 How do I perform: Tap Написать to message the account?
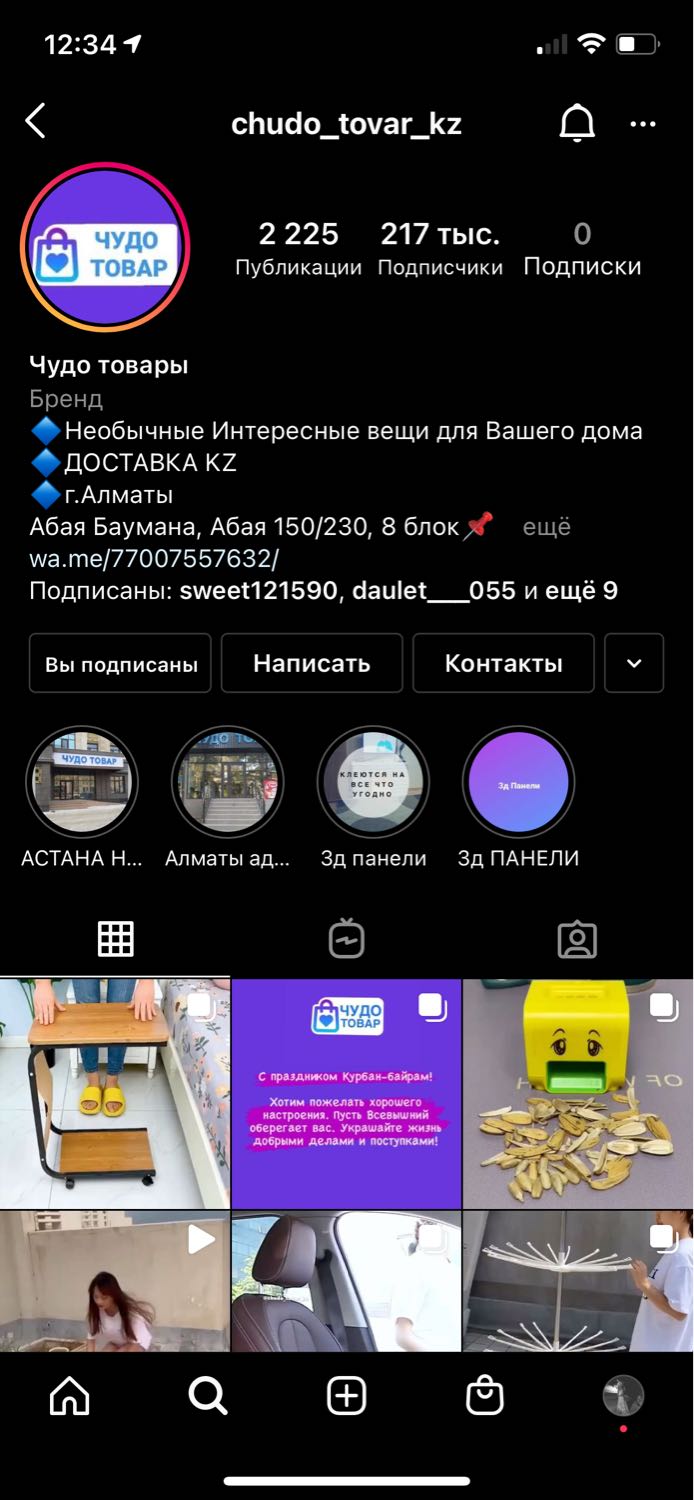click(312, 663)
